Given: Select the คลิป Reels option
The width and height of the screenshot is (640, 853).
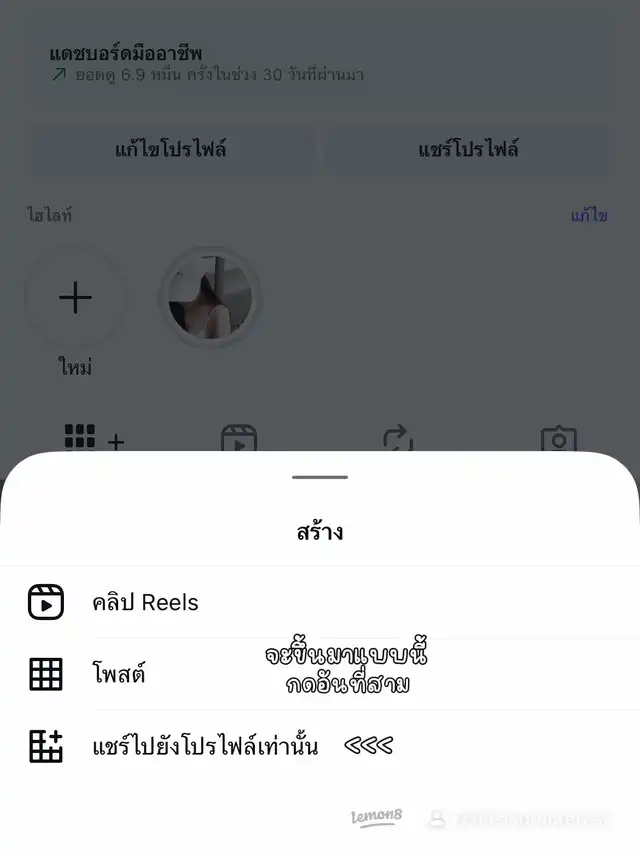Looking at the screenshot, I should [x=145, y=603].
